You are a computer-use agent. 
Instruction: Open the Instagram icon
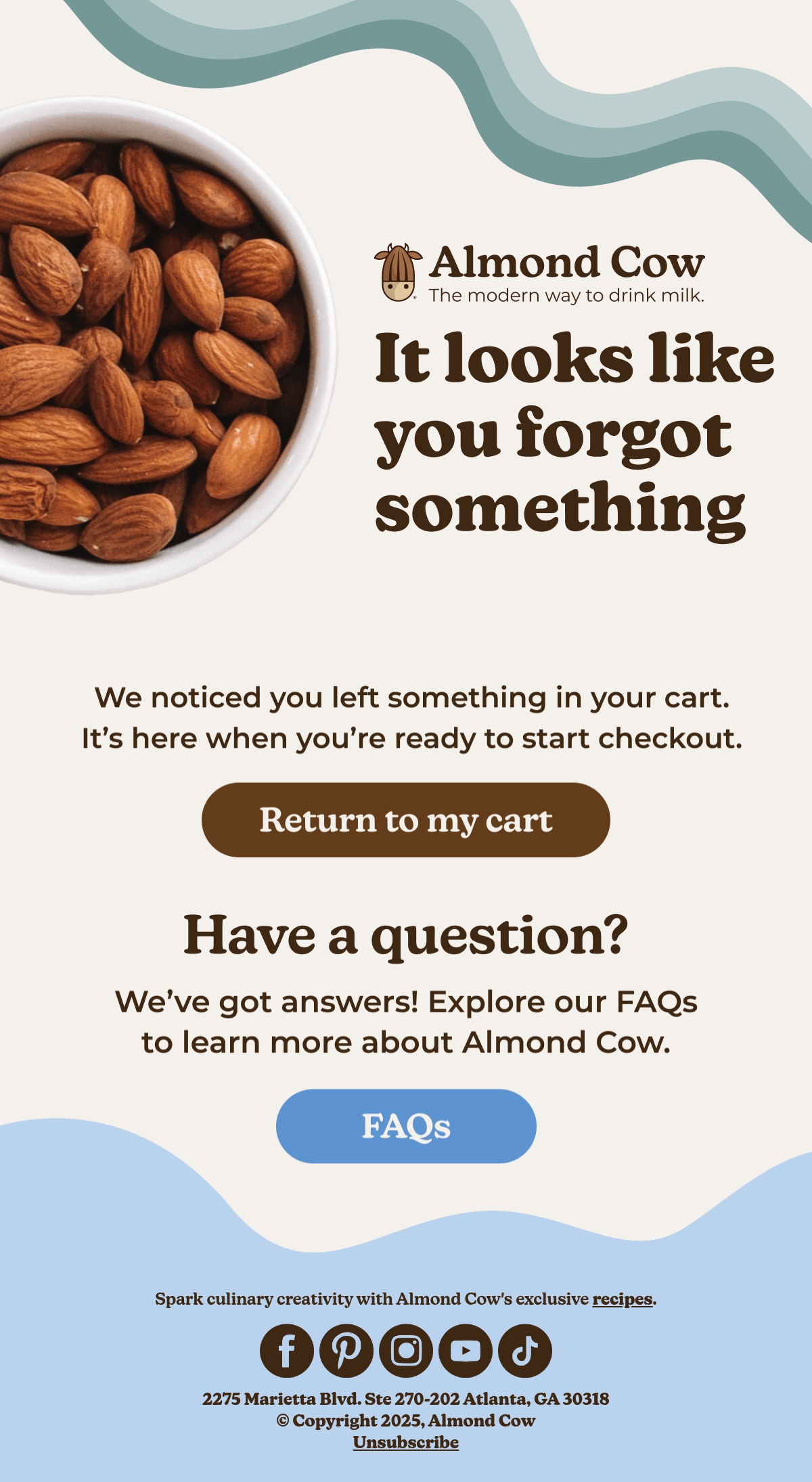[x=406, y=1351]
